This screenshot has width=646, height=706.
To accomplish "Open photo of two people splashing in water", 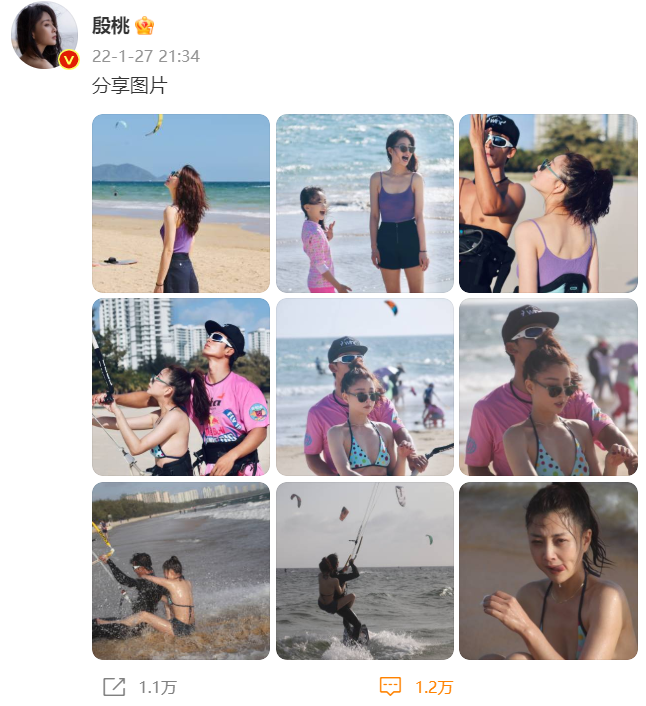I will point(181,571).
